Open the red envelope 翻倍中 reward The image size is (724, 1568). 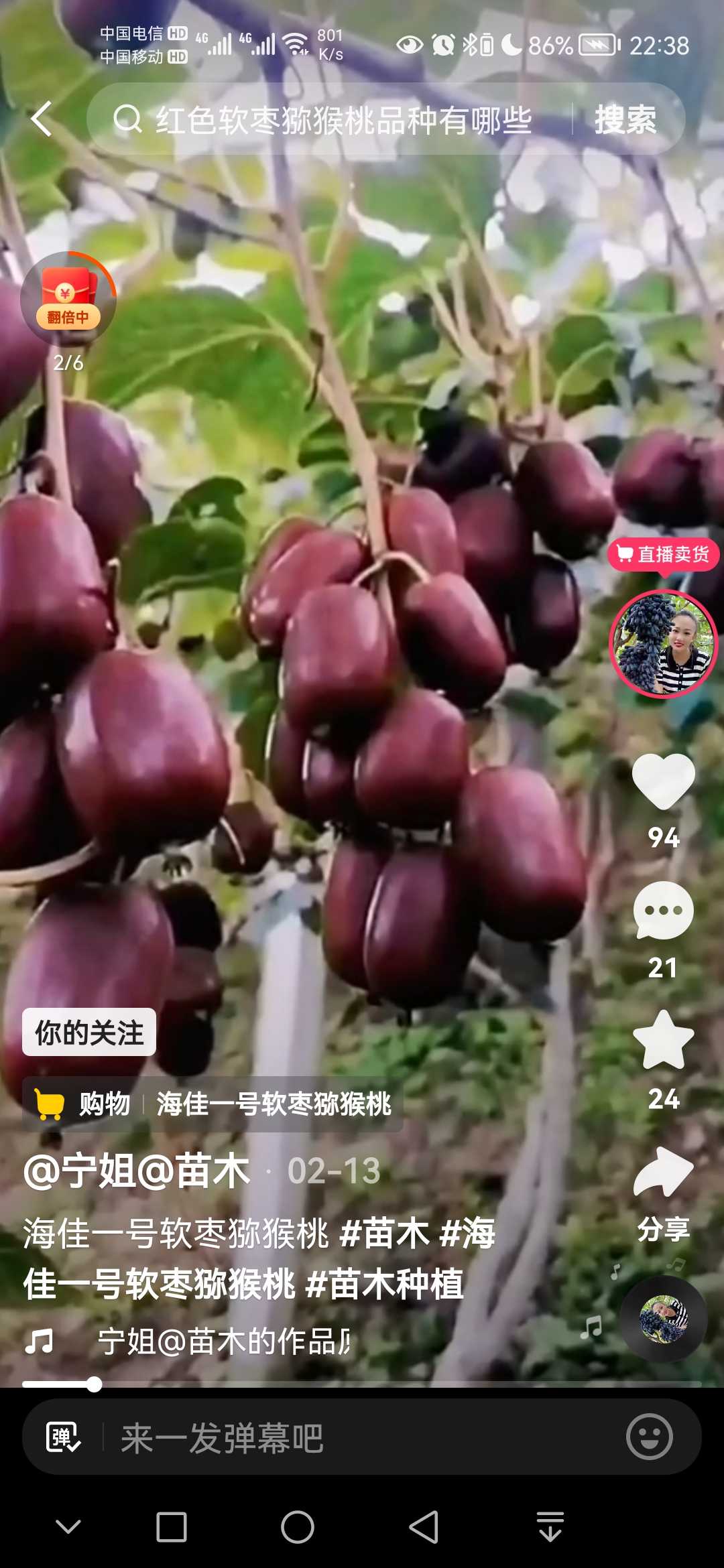tap(68, 299)
